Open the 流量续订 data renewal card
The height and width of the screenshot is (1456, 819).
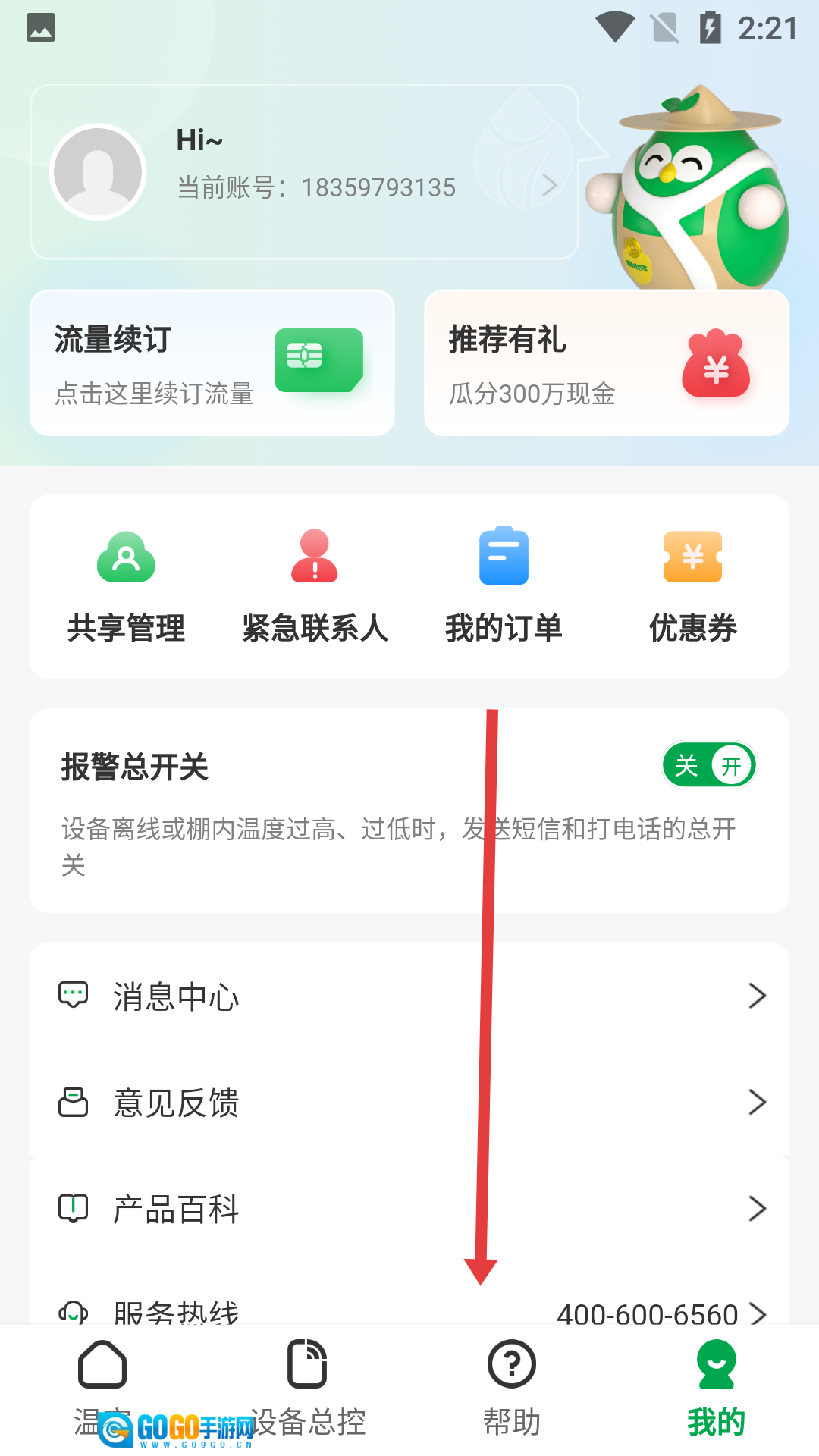coord(212,363)
